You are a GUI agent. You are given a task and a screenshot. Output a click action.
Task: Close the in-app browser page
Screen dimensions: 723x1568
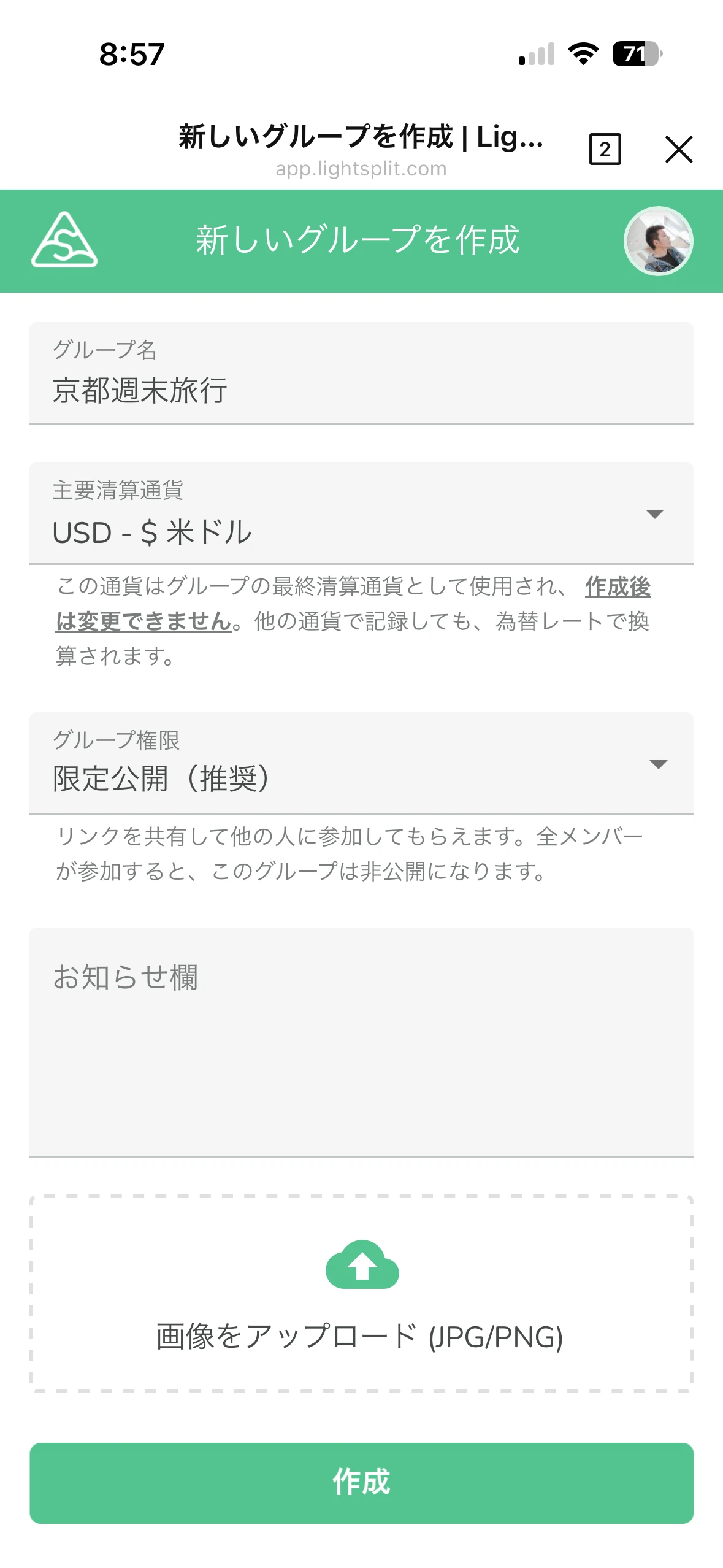tap(678, 149)
